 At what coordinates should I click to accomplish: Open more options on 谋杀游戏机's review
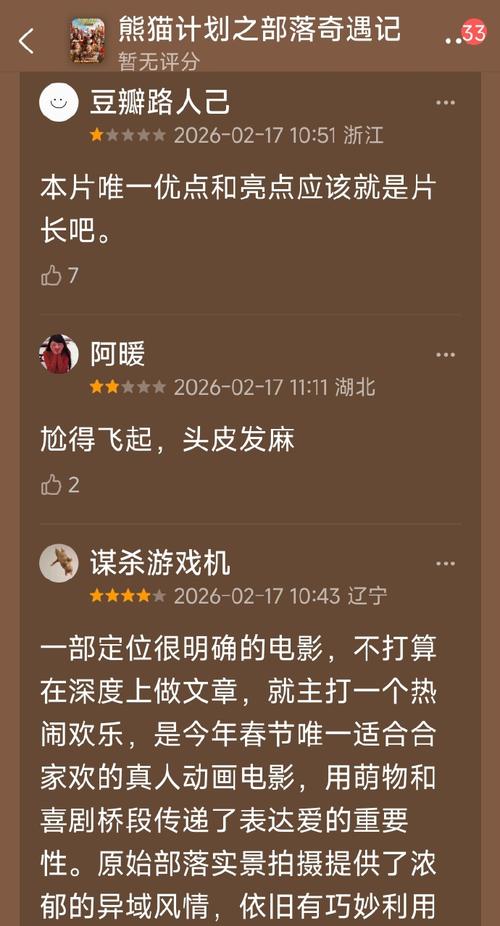[446, 564]
